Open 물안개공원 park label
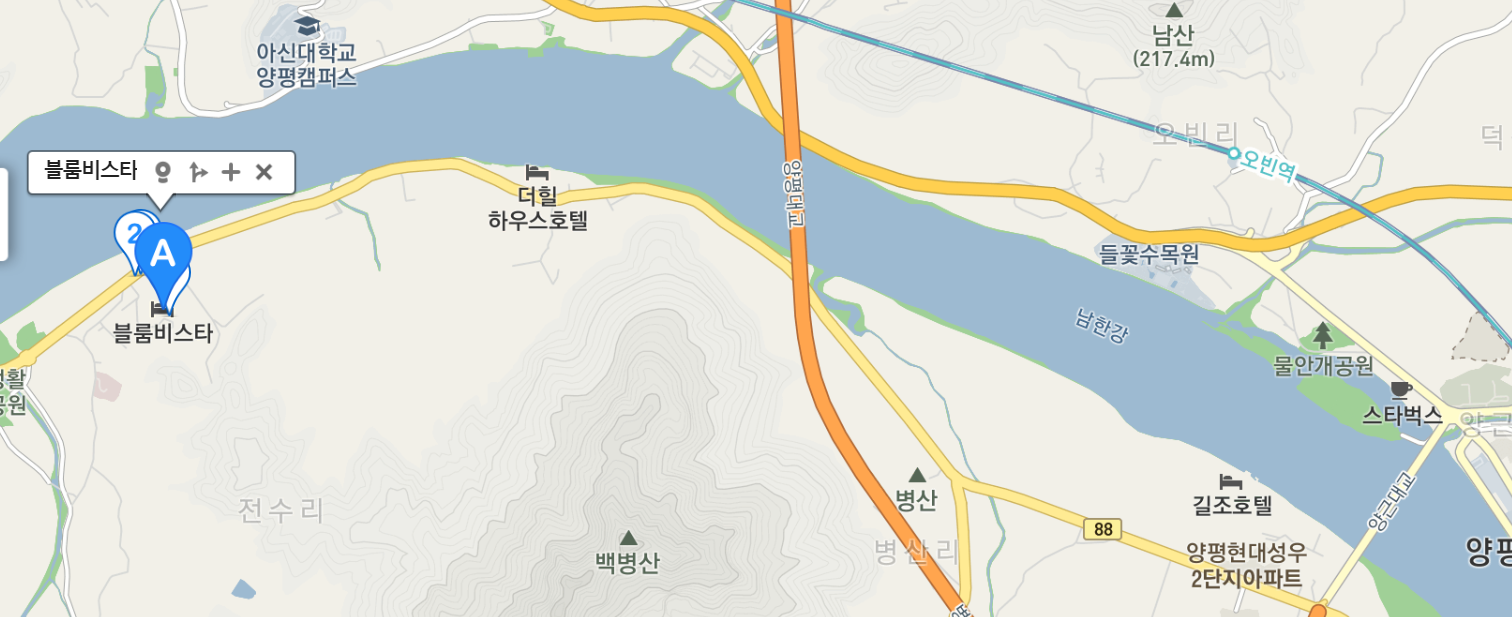 (1323, 364)
